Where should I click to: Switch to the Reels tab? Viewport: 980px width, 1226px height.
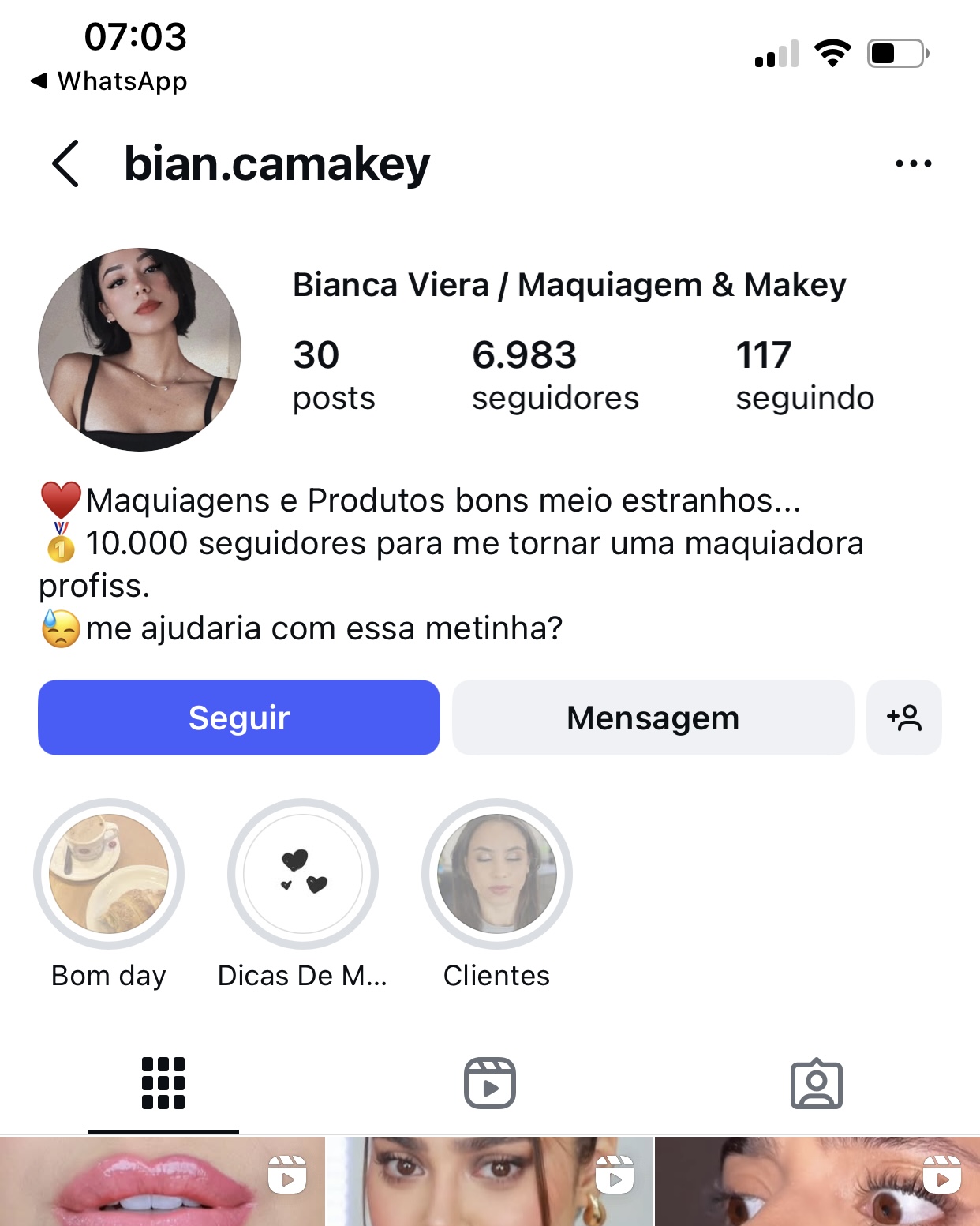(x=490, y=1083)
